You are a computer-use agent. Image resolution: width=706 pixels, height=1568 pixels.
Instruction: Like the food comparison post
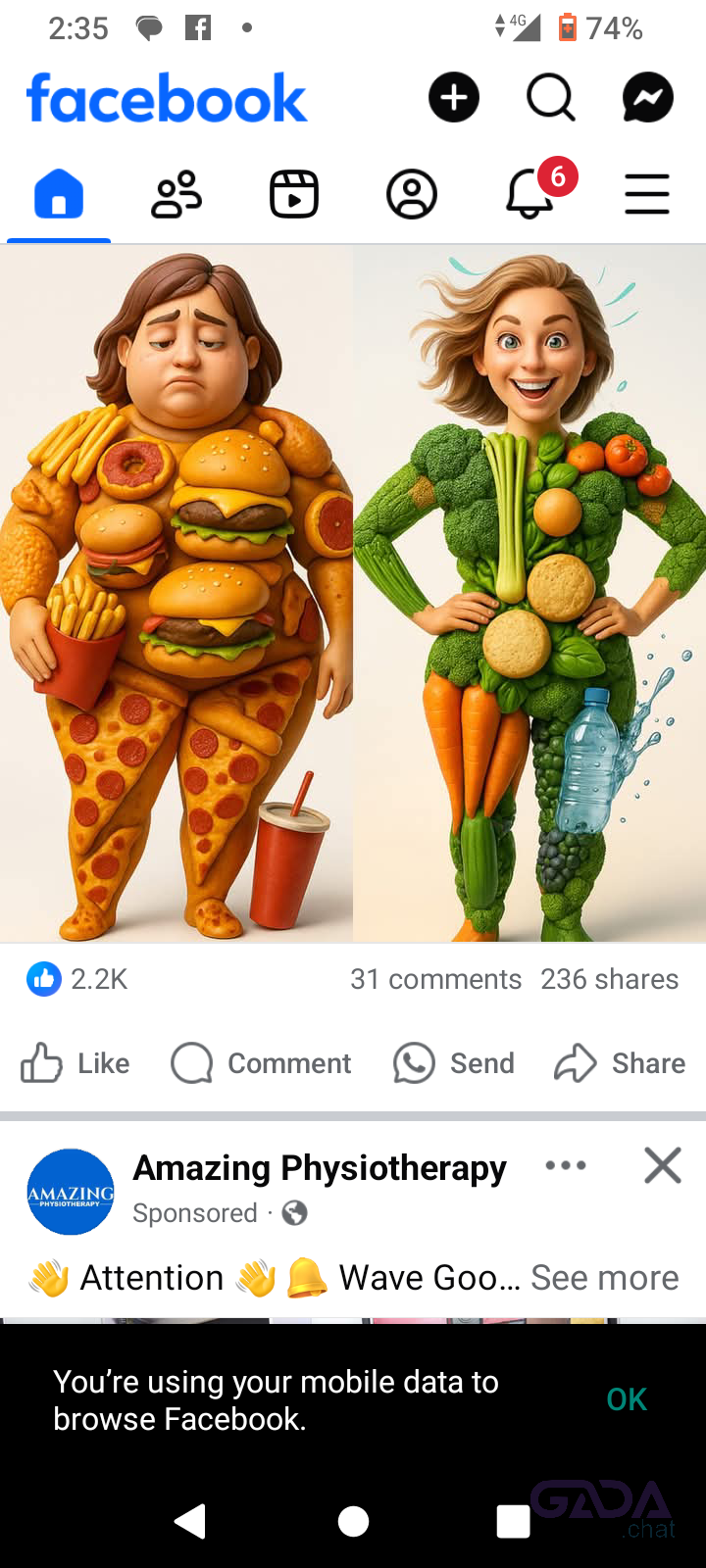[x=76, y=1063]
